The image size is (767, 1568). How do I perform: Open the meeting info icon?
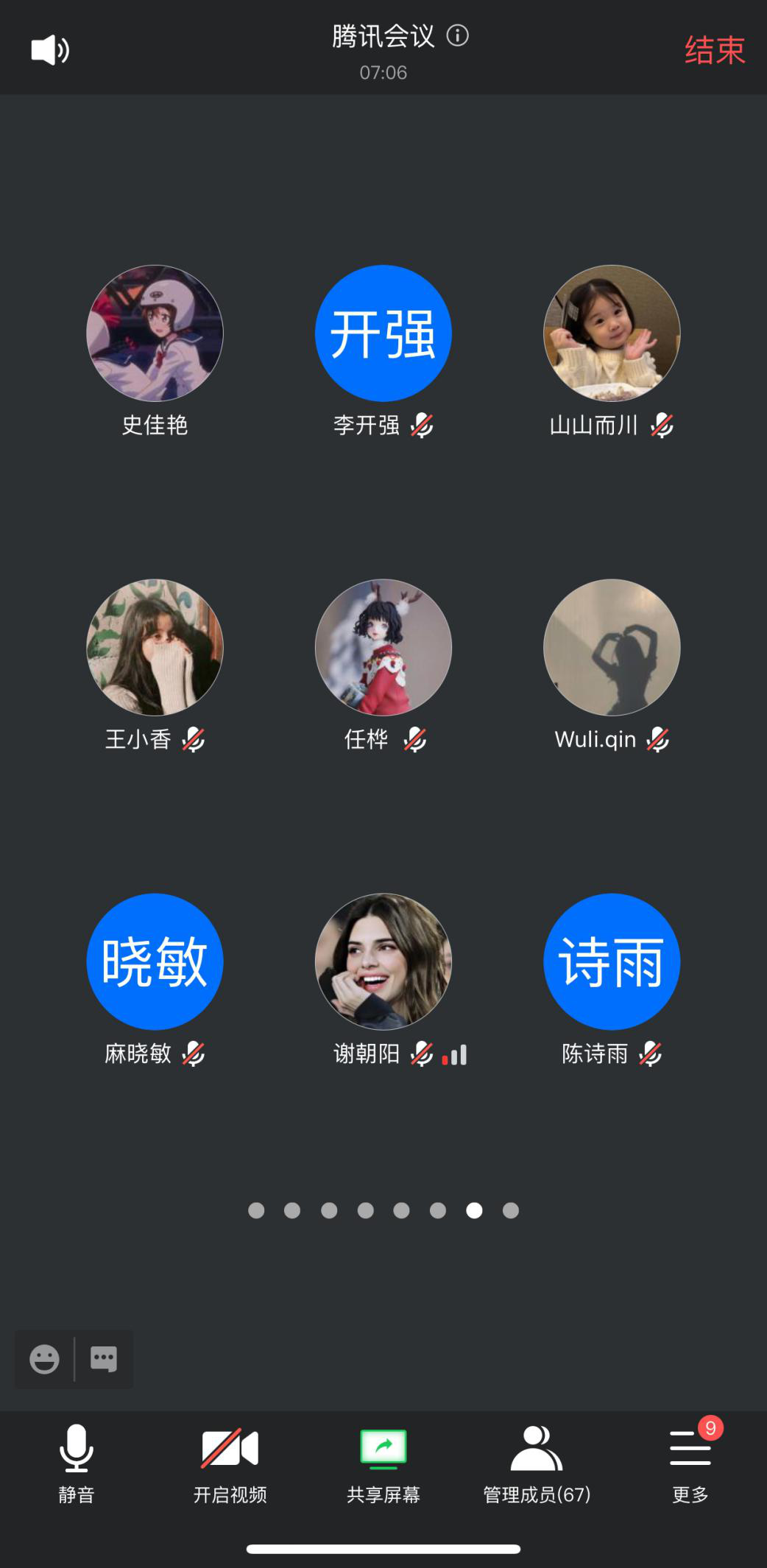458,35
